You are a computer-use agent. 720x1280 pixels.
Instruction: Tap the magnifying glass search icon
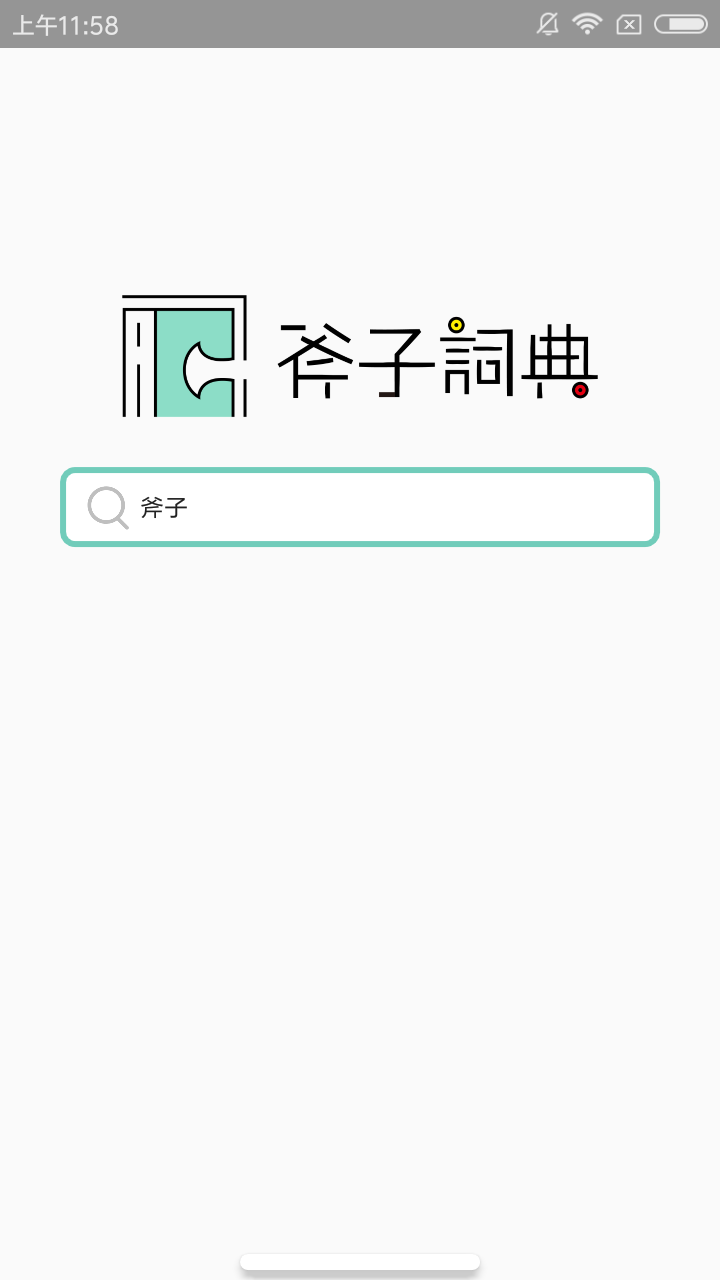[x=108, y=508]
